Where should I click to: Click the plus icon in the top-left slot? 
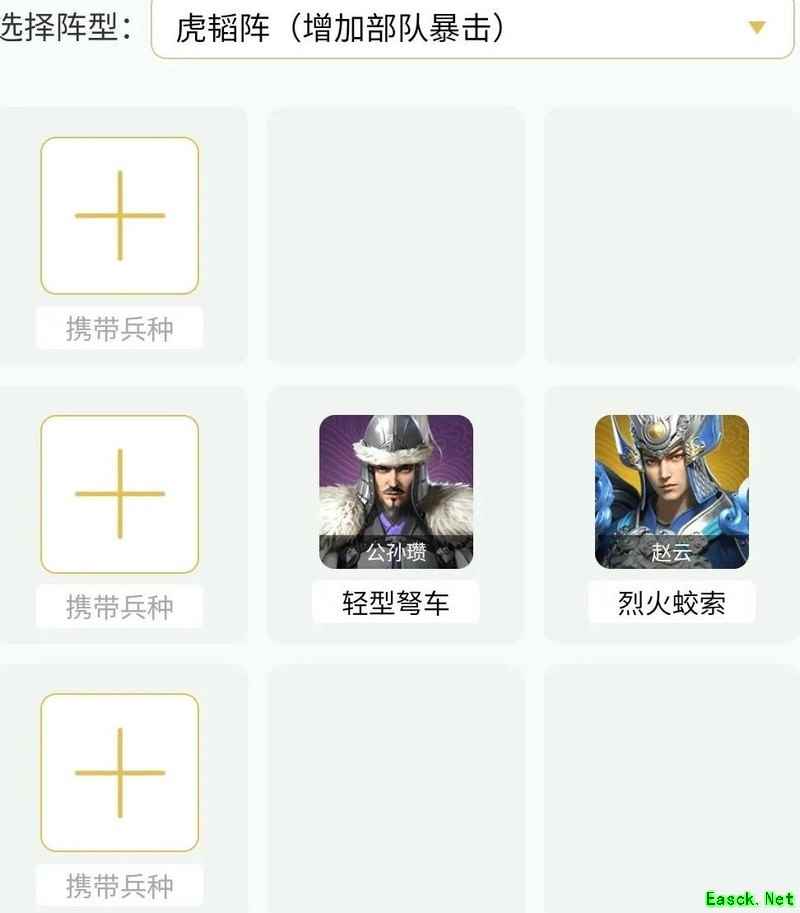point(119,215)
